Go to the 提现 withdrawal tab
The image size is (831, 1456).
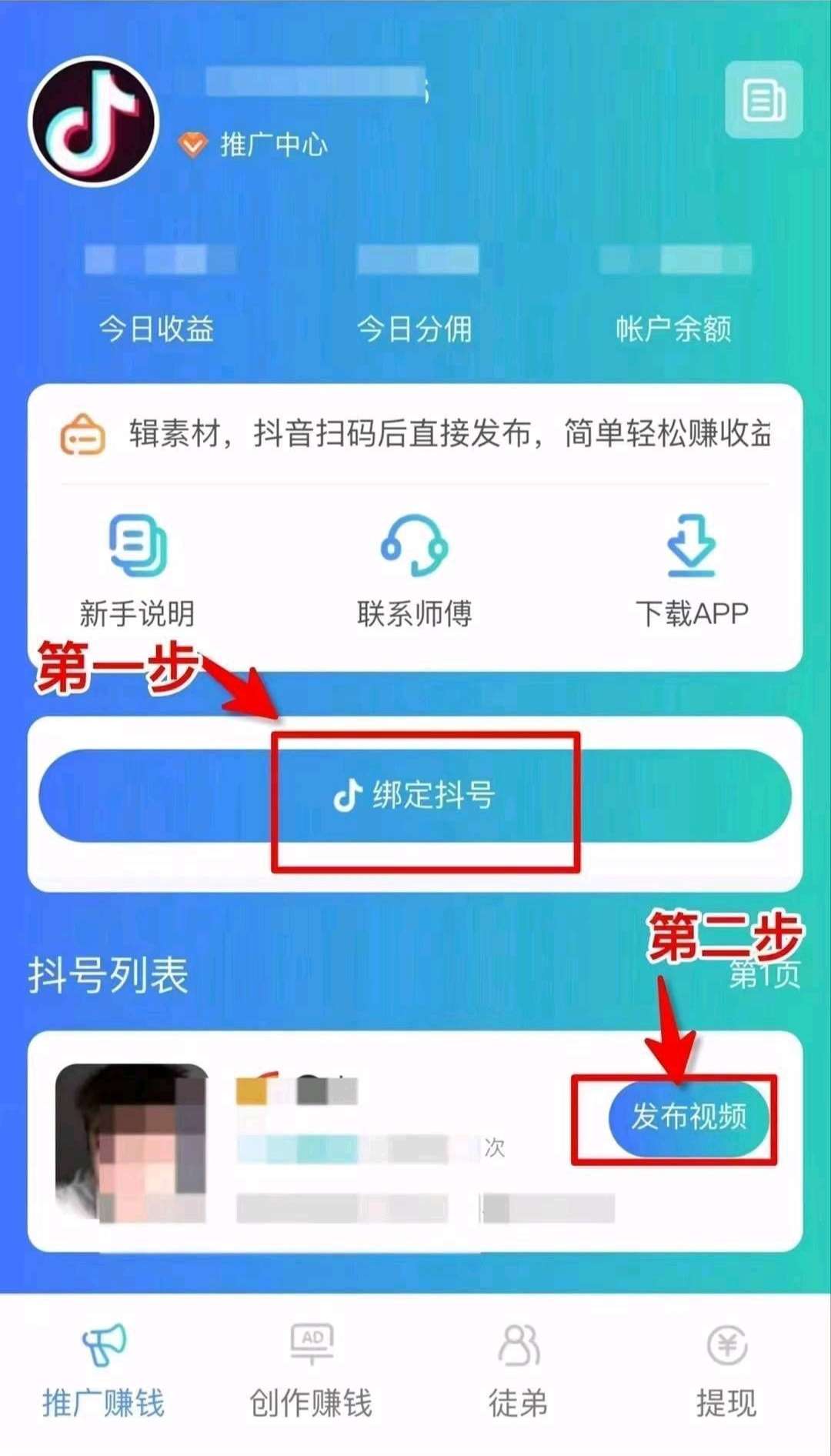pyautogui.click(x=726, y=1371)
